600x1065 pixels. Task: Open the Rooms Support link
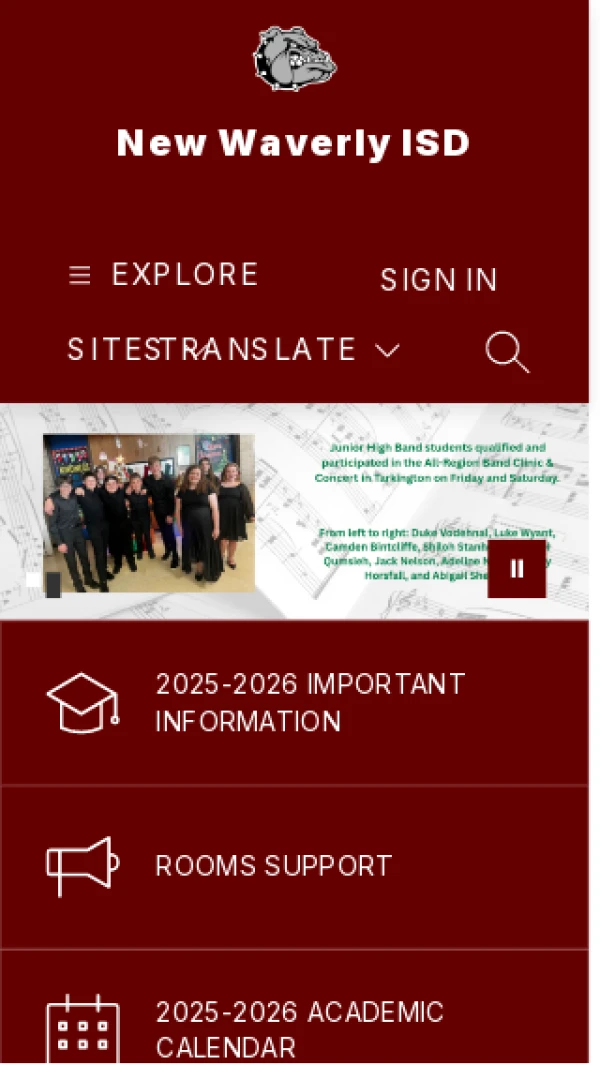(274, 866)
